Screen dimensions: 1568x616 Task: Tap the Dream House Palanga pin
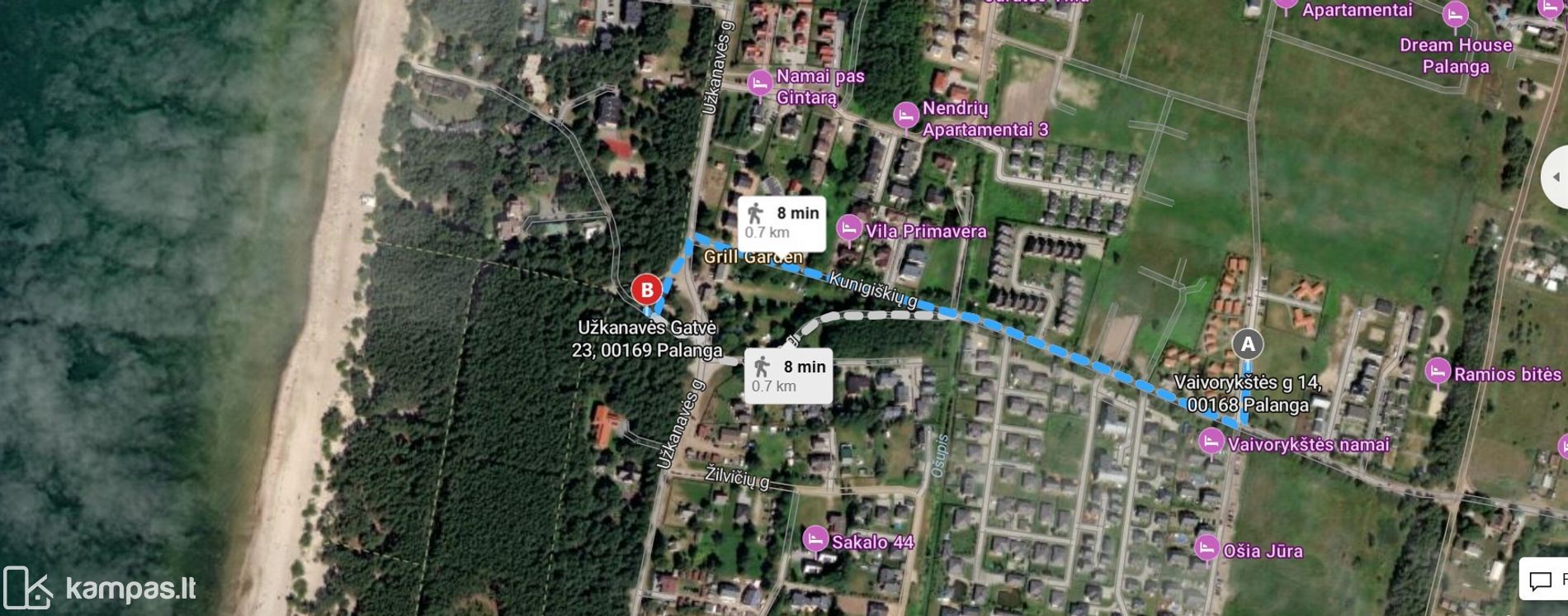[x=1455, y=15]
